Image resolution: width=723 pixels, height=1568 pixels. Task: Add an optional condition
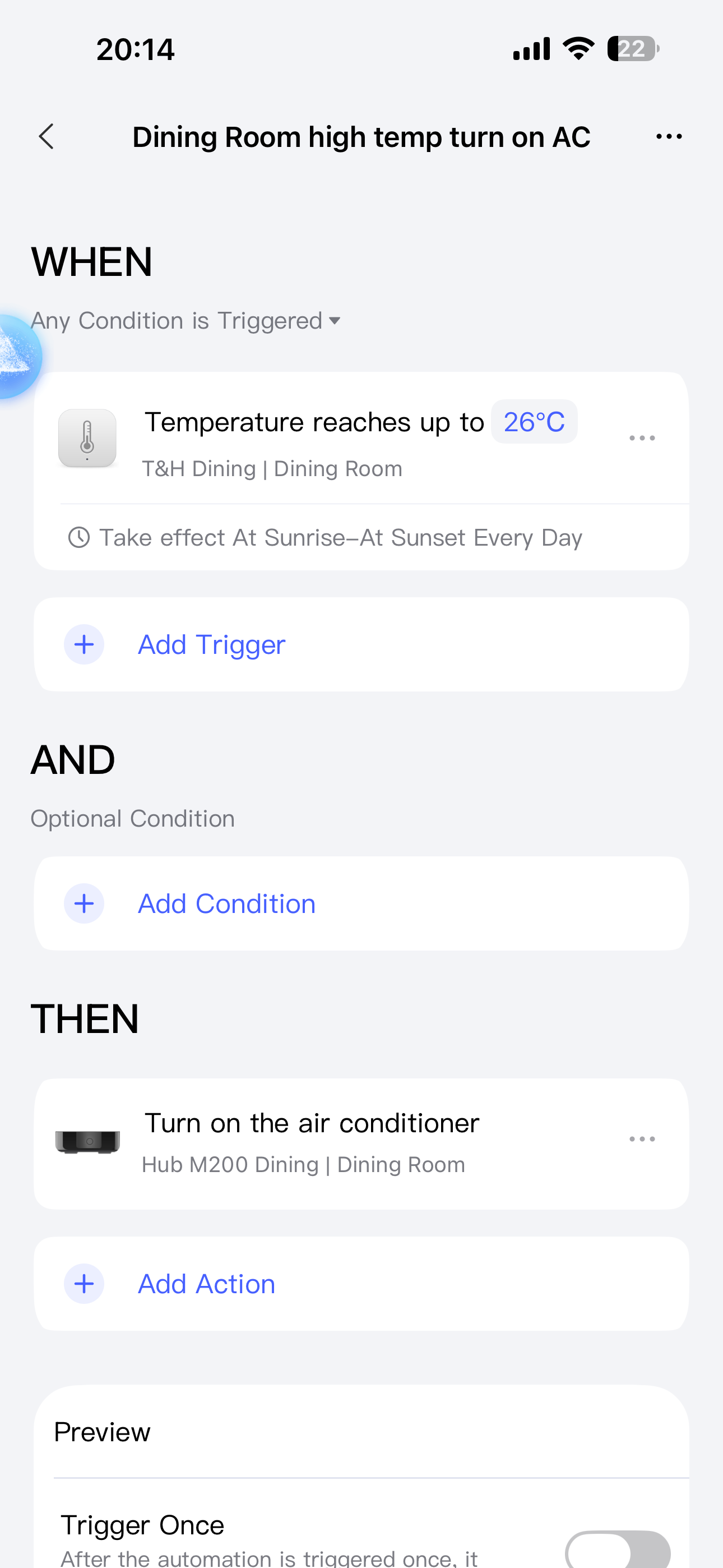click(226, 904)
